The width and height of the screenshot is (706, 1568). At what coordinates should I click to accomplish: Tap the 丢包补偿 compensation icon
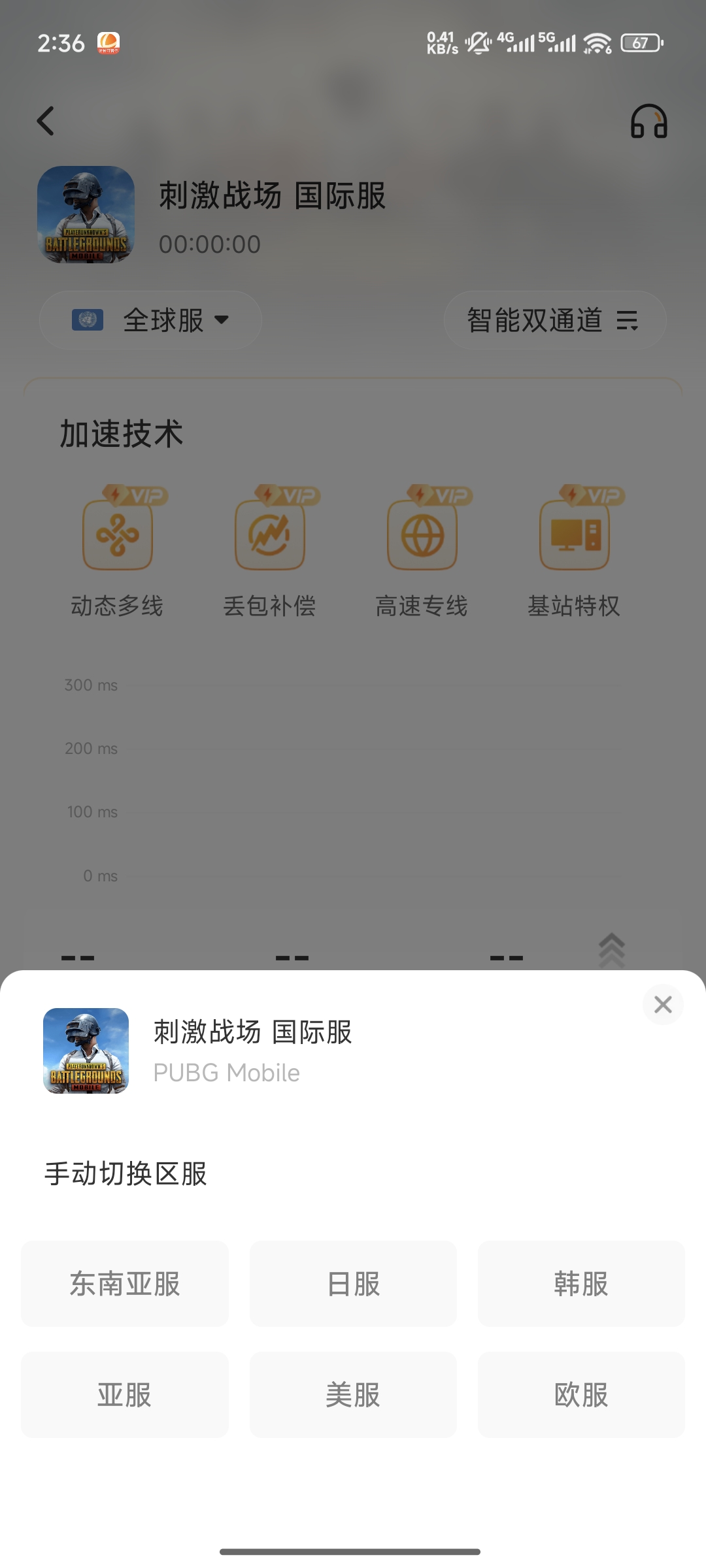pyautogui.click(x=269, y=531)
